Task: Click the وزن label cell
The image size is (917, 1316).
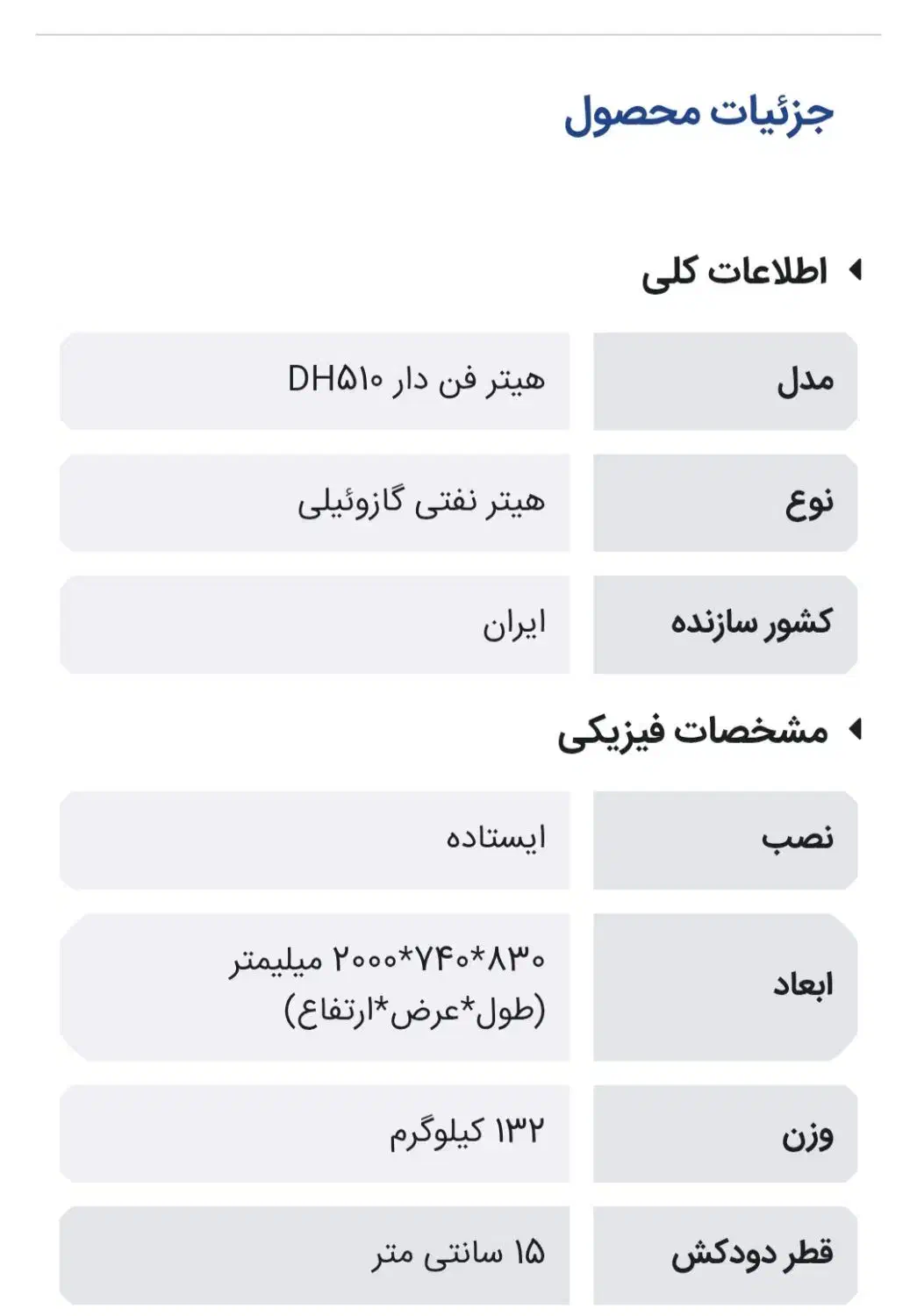Action: click(724, 1132)
